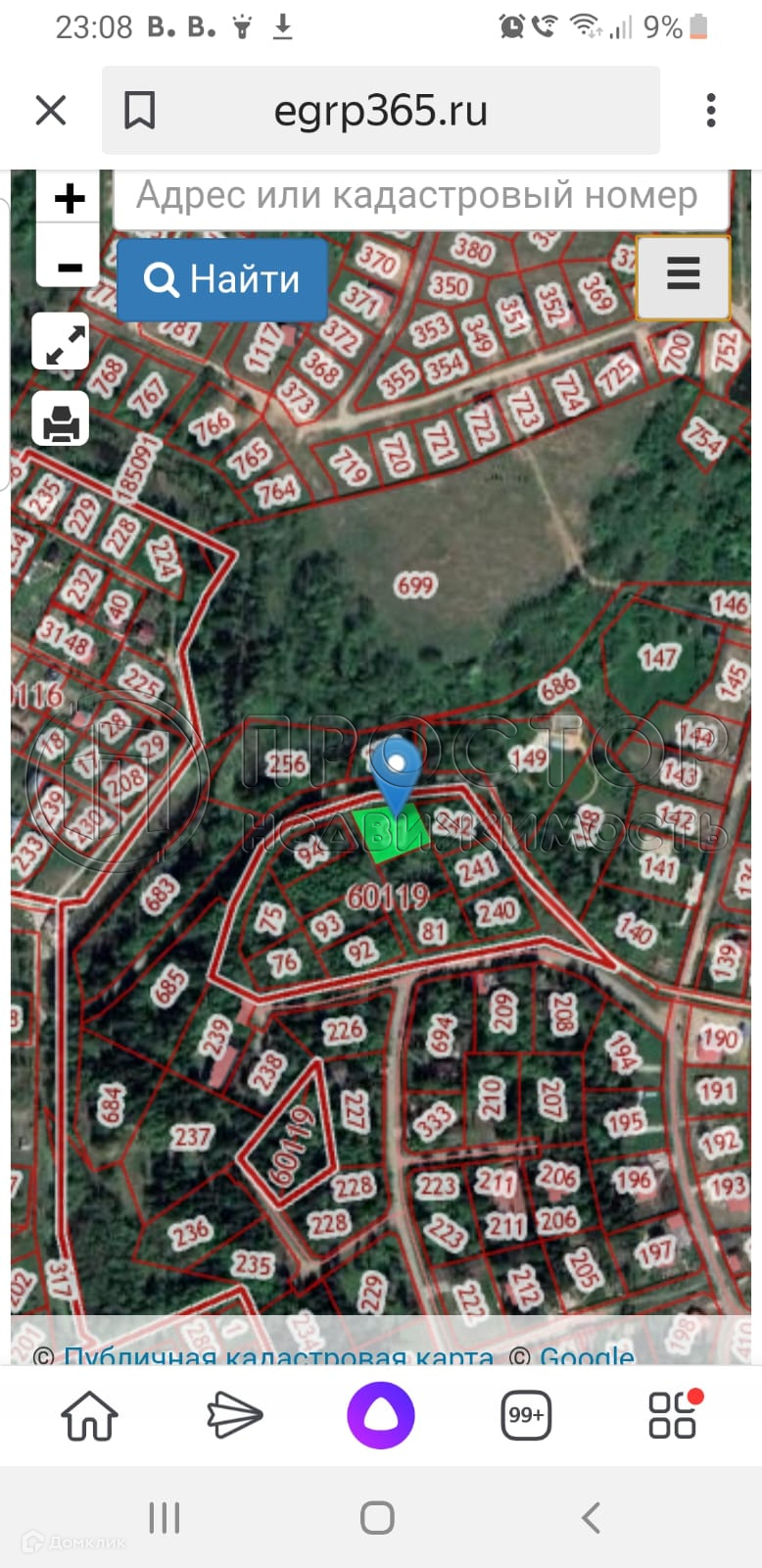Zoom out the map with minus
Image resolution: width=762 pixels, height=1568 pixels.
click(x=69, y=266)
